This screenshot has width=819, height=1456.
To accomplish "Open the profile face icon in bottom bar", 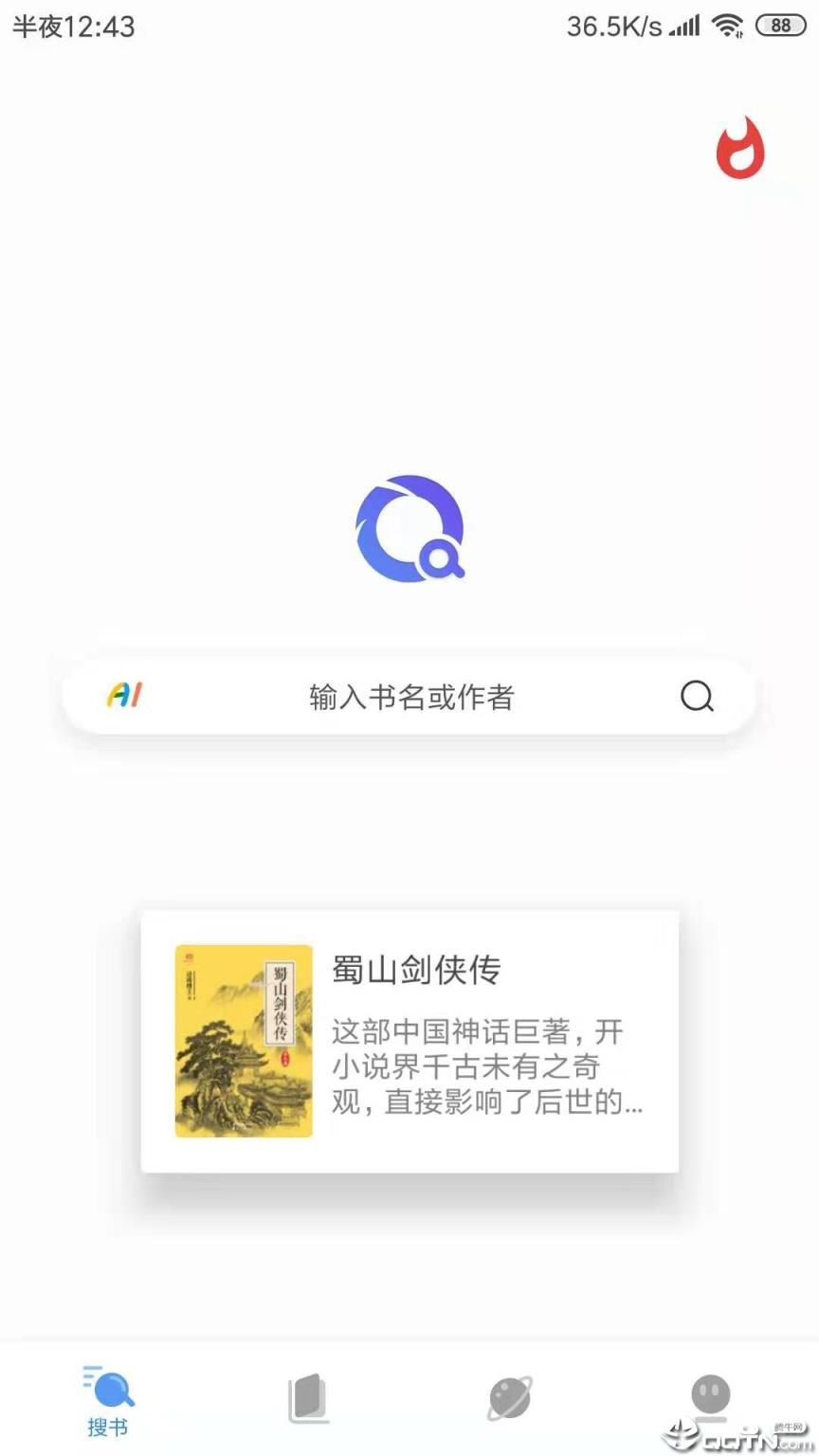I will [x=709, y=1393].
